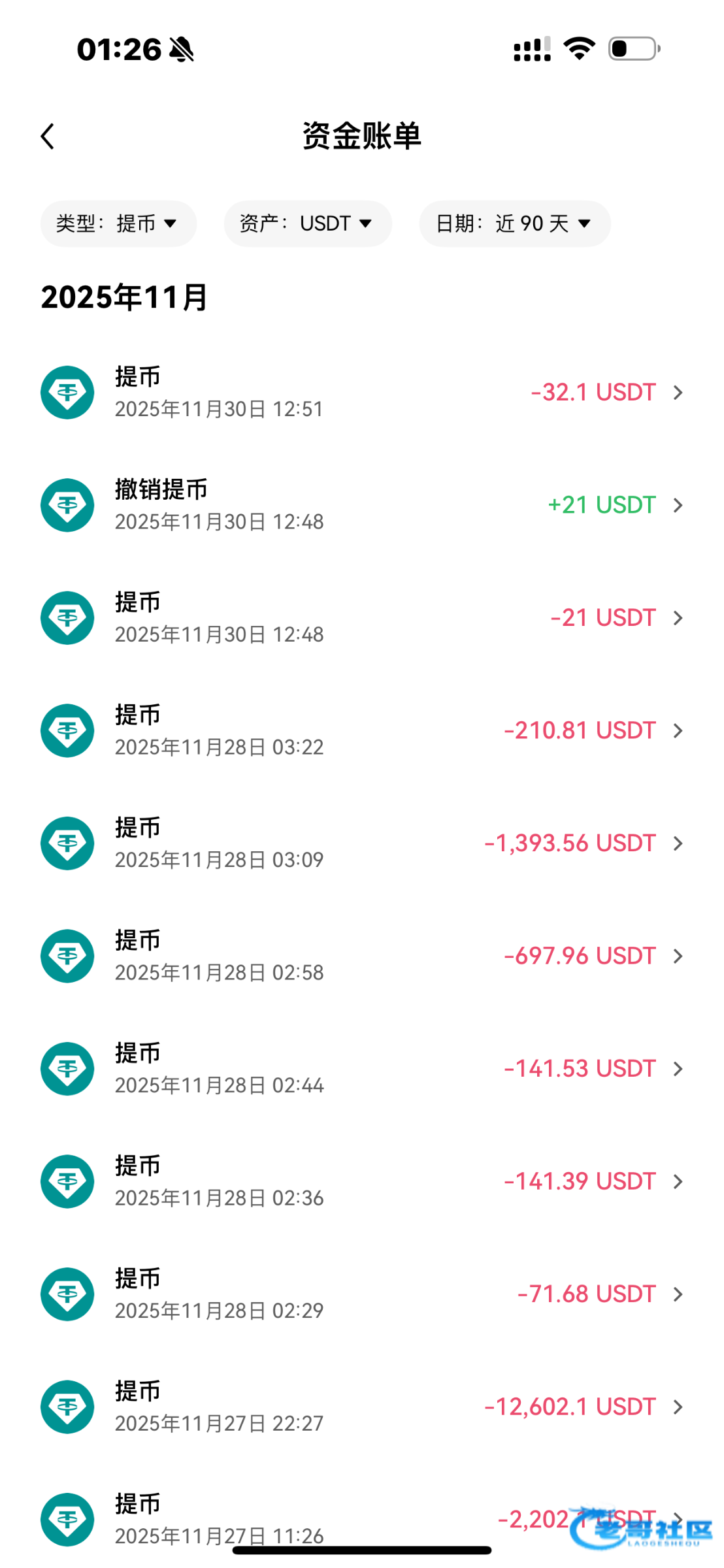View the -141.39 USDT withdrawal details
The width and height of the screenshot is (724, 1568).
[361, 1181]
